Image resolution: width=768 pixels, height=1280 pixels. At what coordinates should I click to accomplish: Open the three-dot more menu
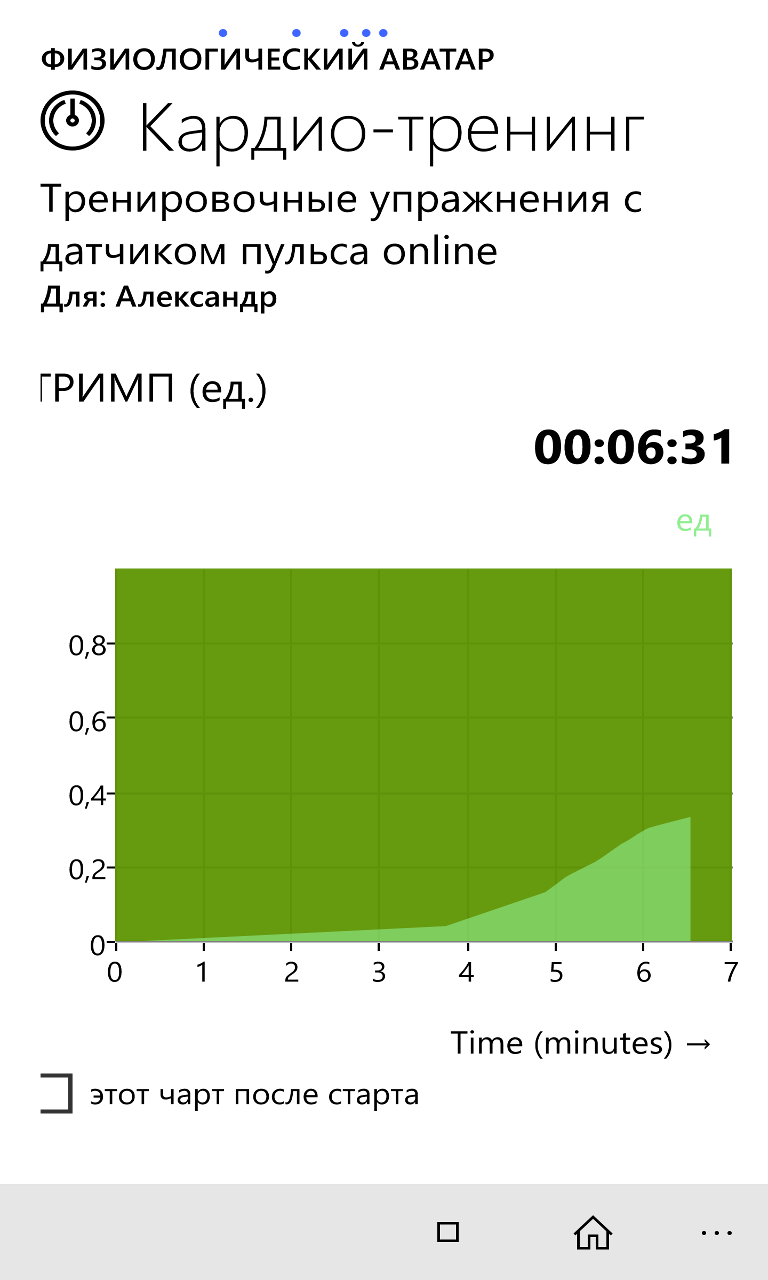pos(717,1233)
